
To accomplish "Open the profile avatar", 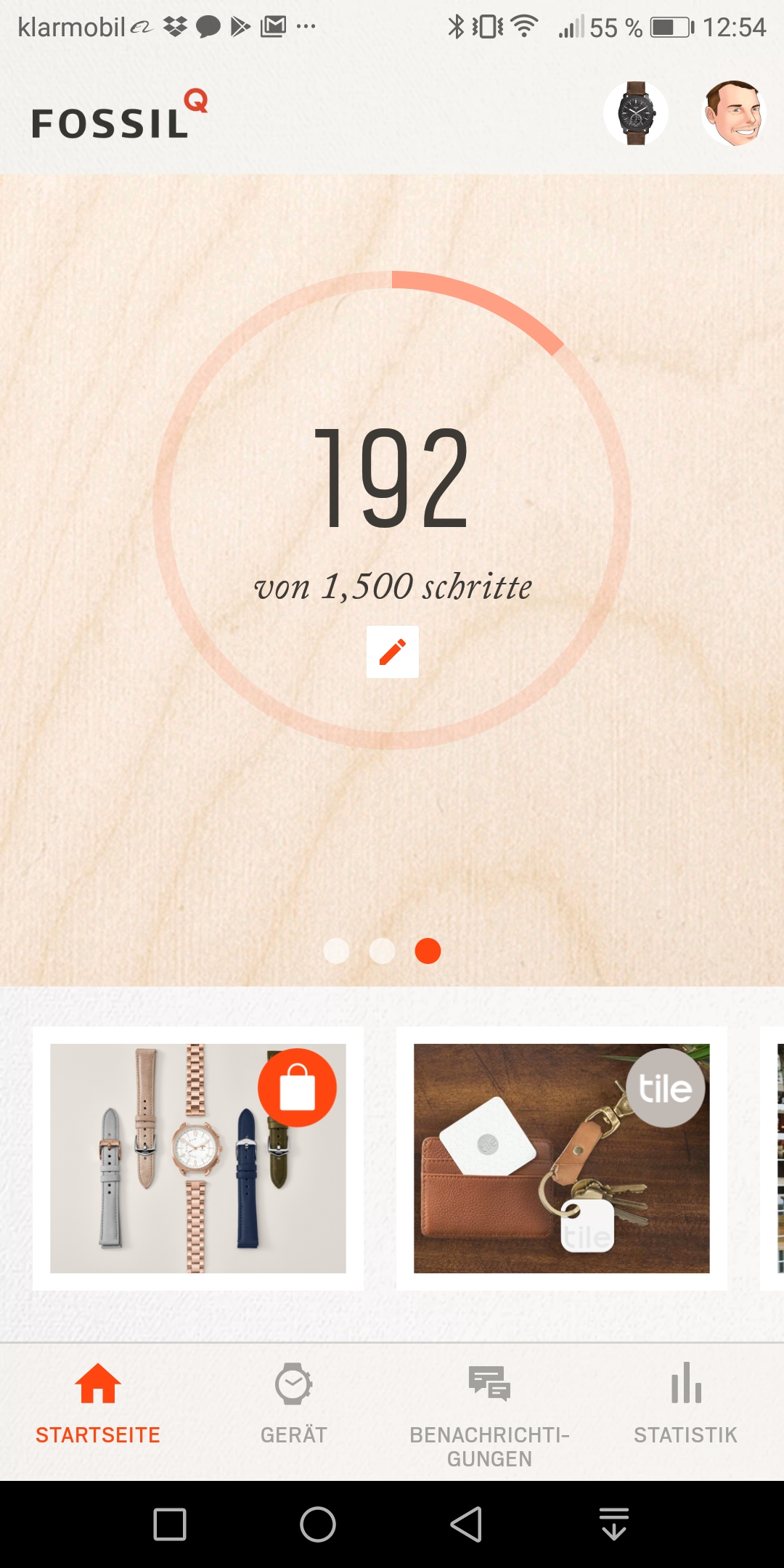I will 734,113.
